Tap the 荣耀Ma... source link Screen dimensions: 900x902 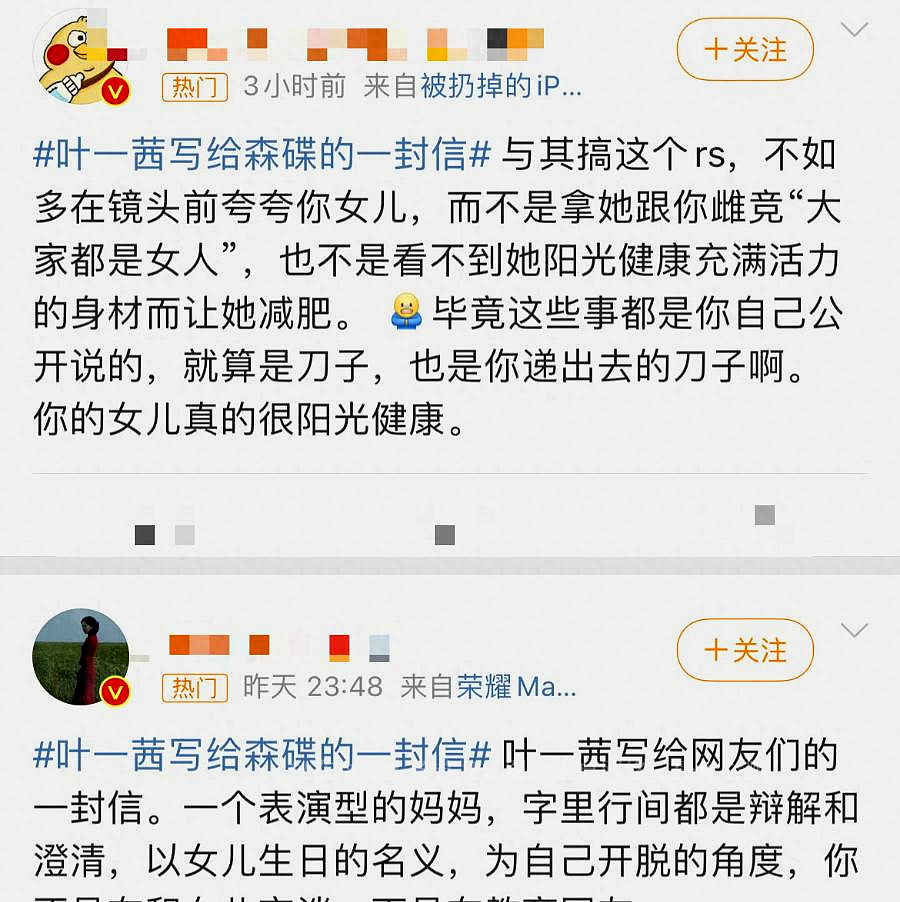pyautogui.click(x=516, y=687)
